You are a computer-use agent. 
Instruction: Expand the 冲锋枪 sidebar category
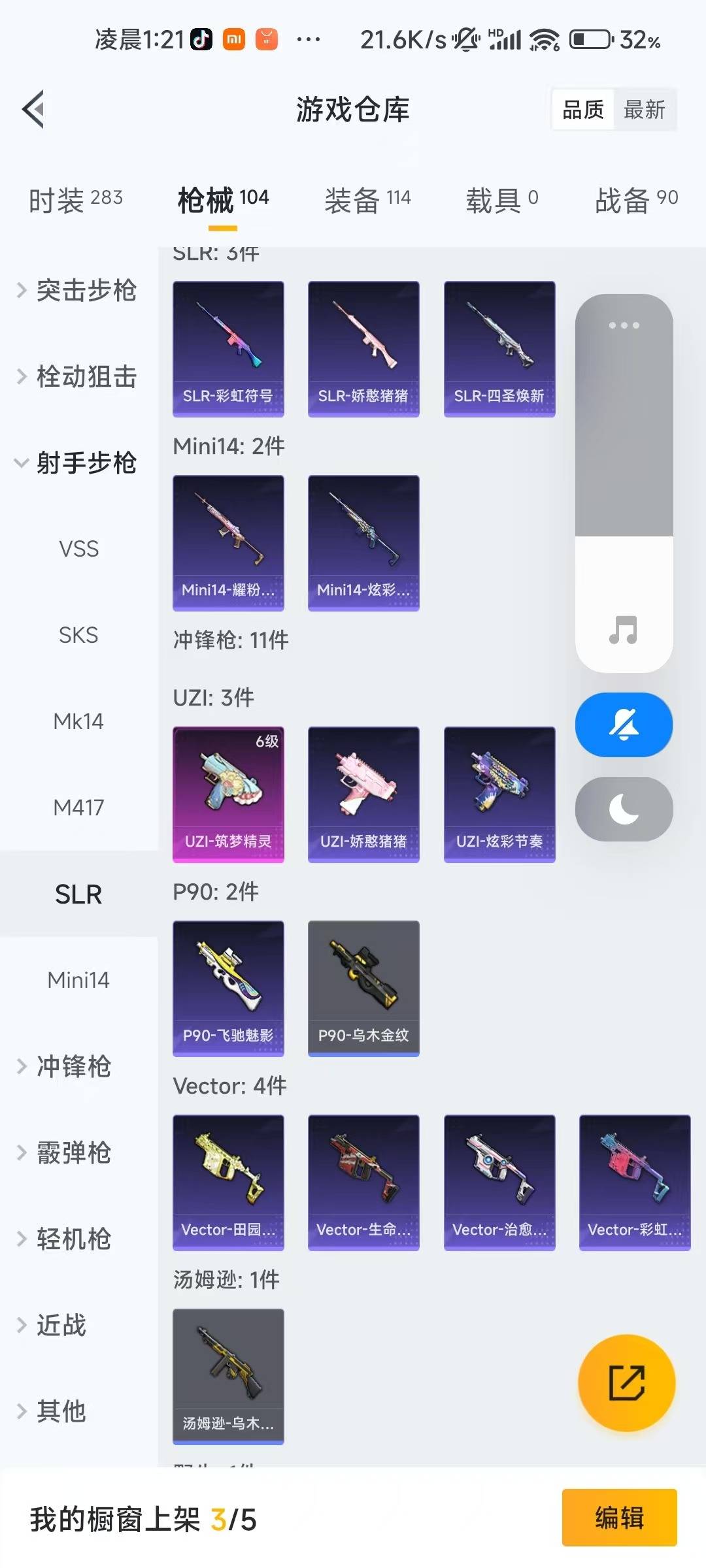pyautogui.click(x=73, y=1067)
